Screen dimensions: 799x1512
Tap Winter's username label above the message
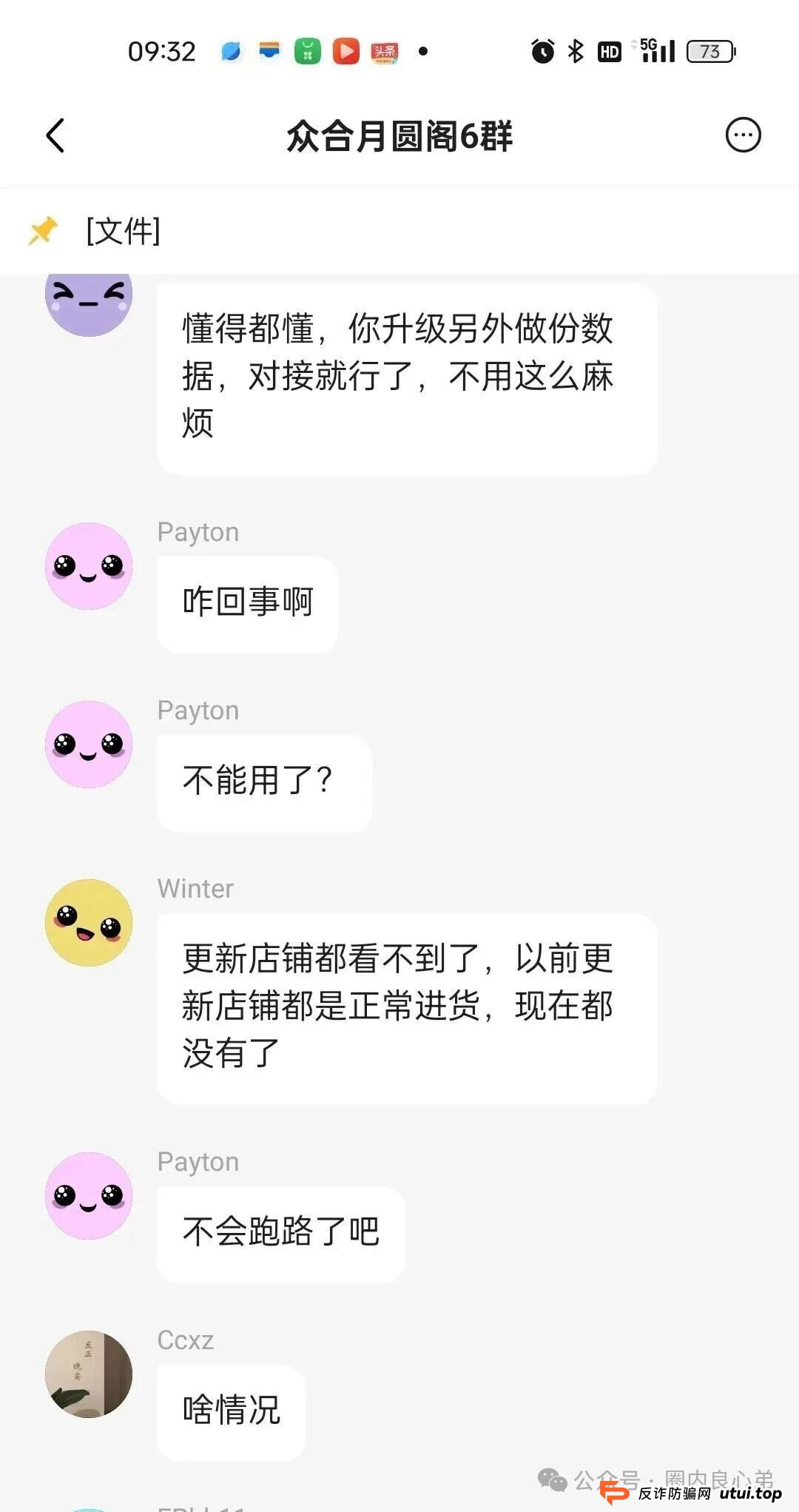click(195, 888)
